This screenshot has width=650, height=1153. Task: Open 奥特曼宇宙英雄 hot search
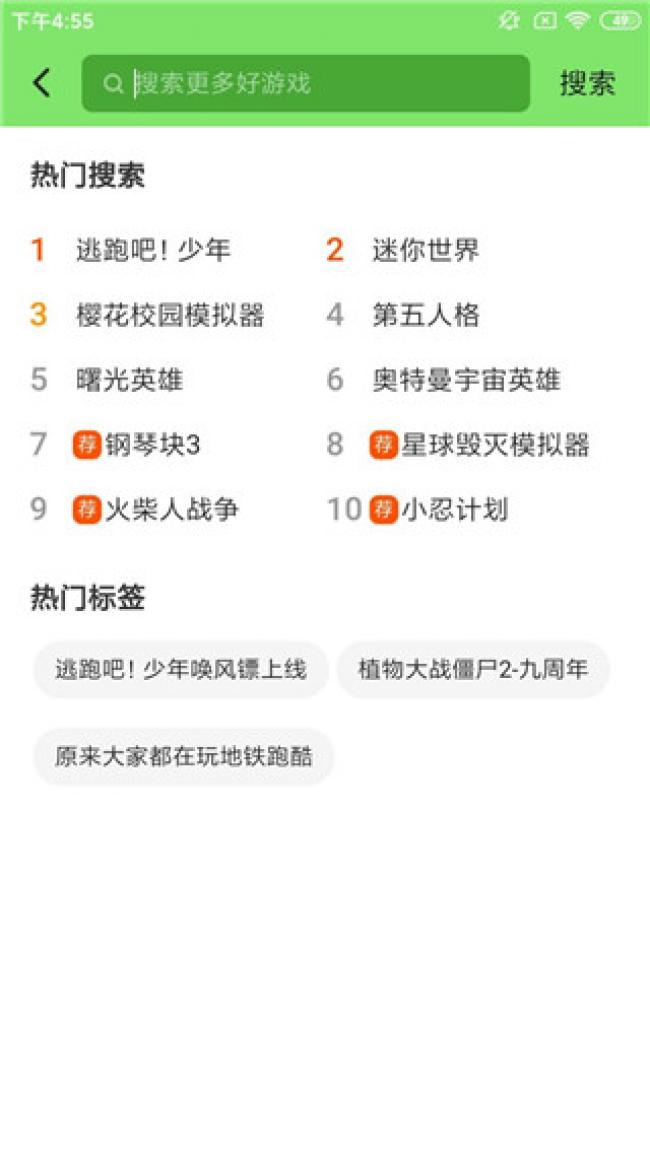pos(466,380)
